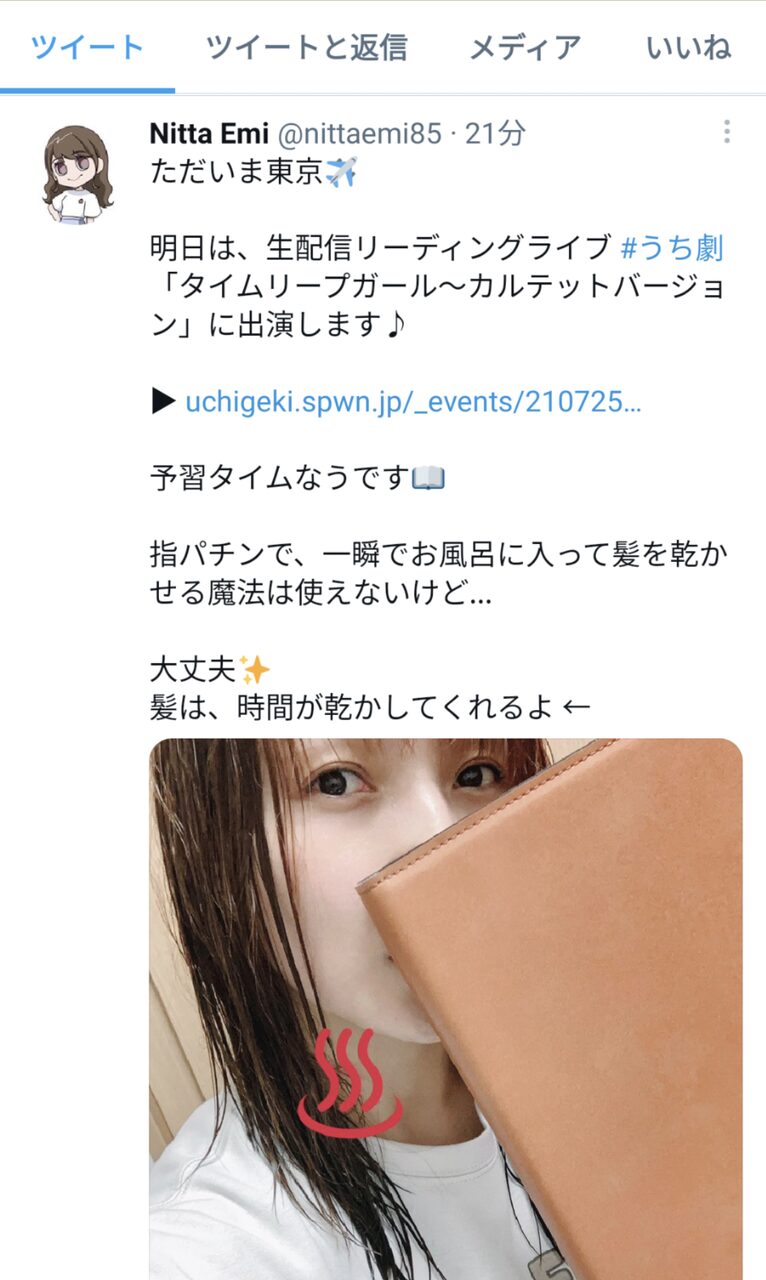The width and height of the screenshot is (766, 1280).
Task: Tap the Nitta Emi display name
Action: 208,132
